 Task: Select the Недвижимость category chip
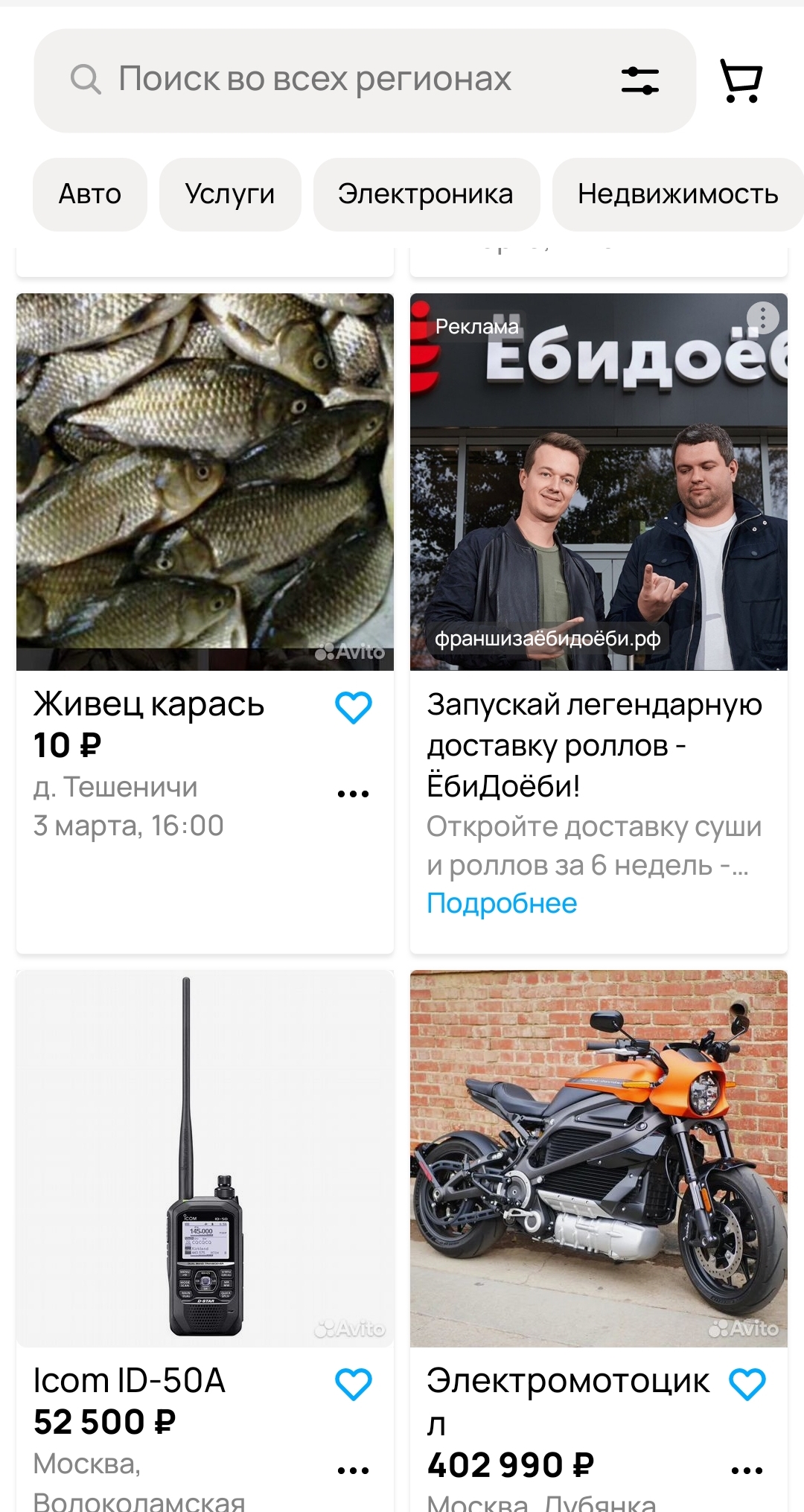coord(677,194)
